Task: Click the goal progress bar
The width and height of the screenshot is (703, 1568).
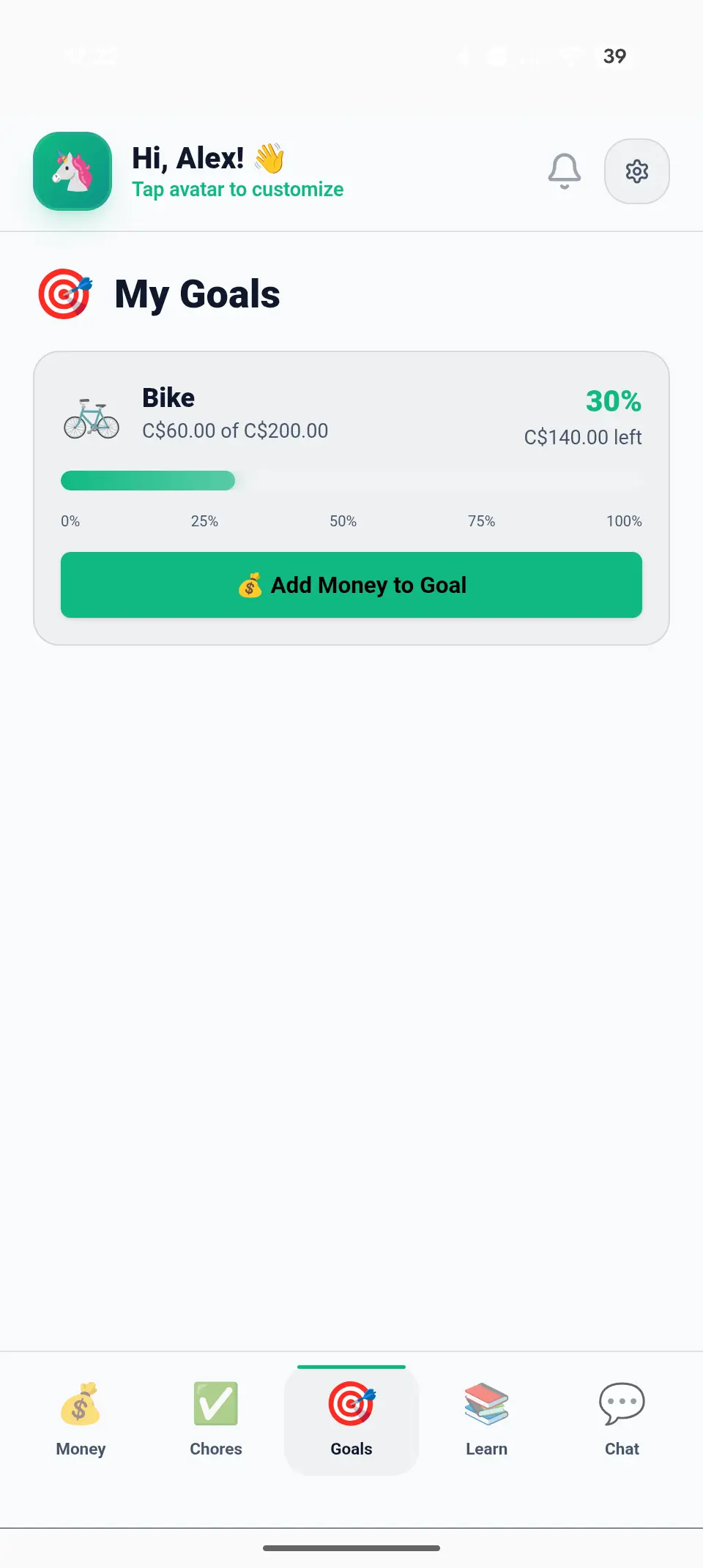Action: pyautogui.click(x=351, y=481)
